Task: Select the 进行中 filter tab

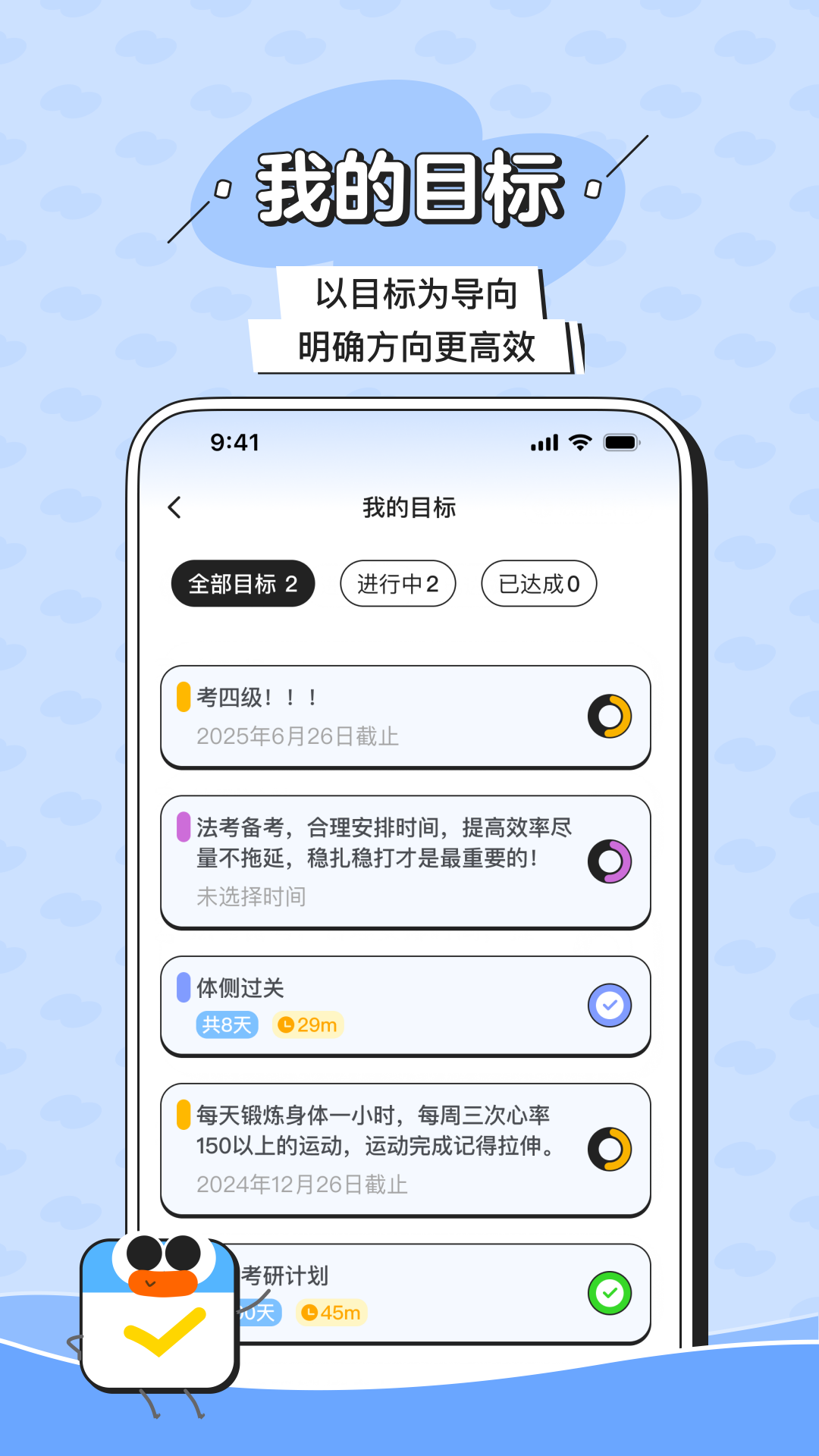Action: click(397, 584)
